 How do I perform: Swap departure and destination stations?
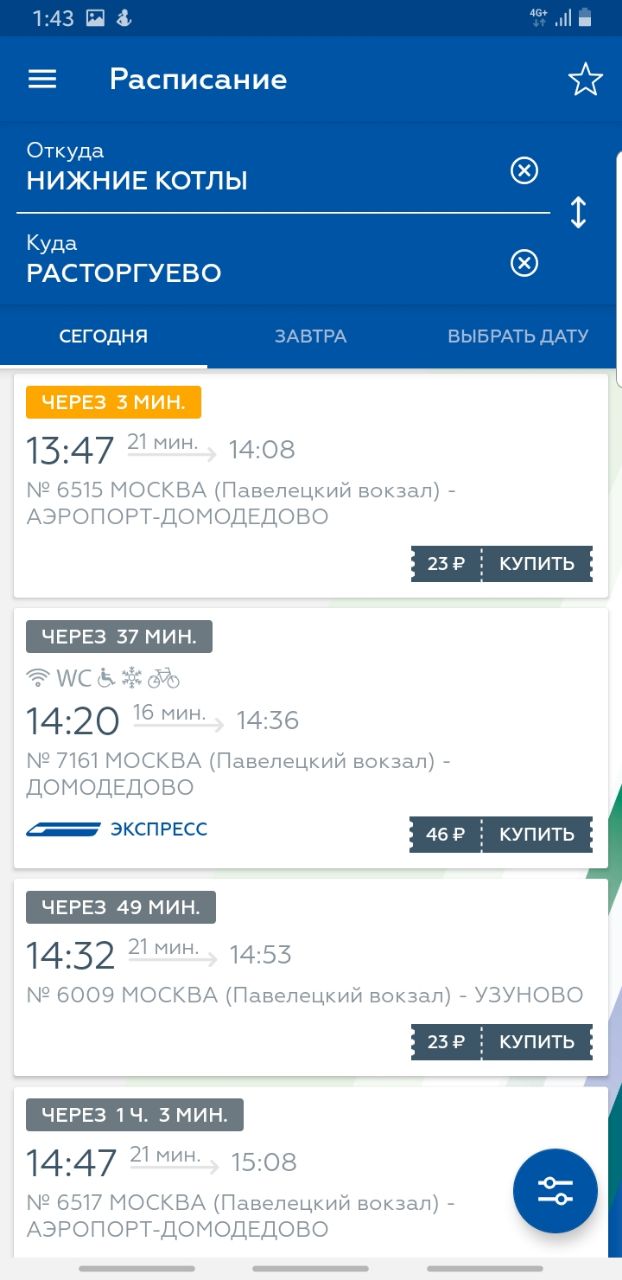click(x=578, y=213)
